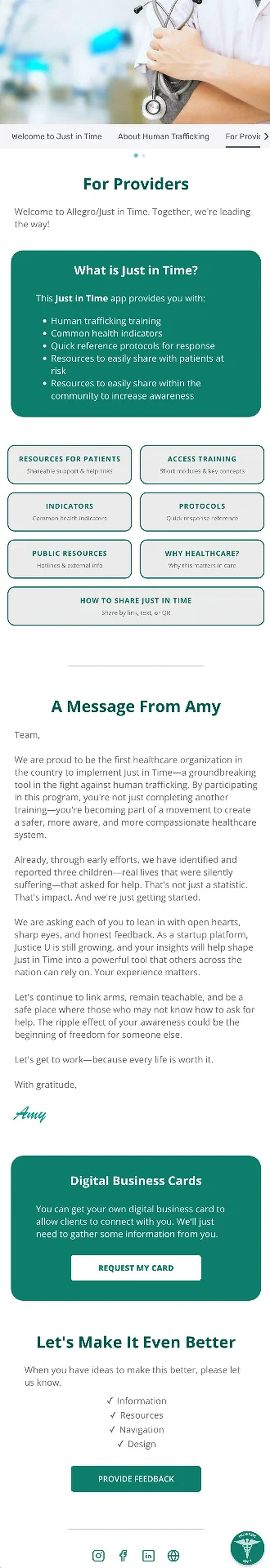Image resolution: width=270 pixels, height=1568 pixels.
Task: Open the Access Training section
Action: (x=202, y=464)
